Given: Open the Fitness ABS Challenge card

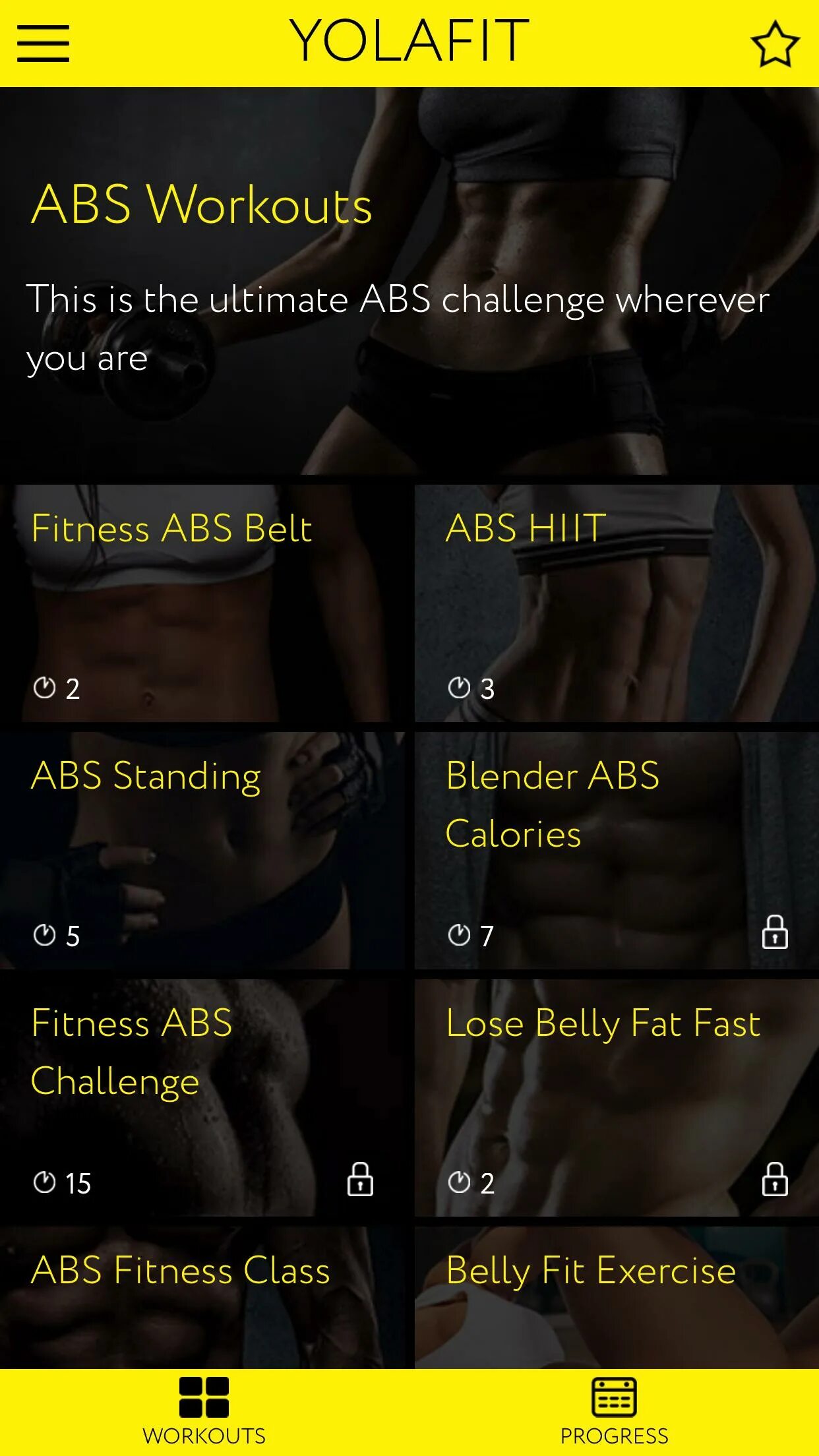Looking at the screenshot, I should (x=202, y=1098).
